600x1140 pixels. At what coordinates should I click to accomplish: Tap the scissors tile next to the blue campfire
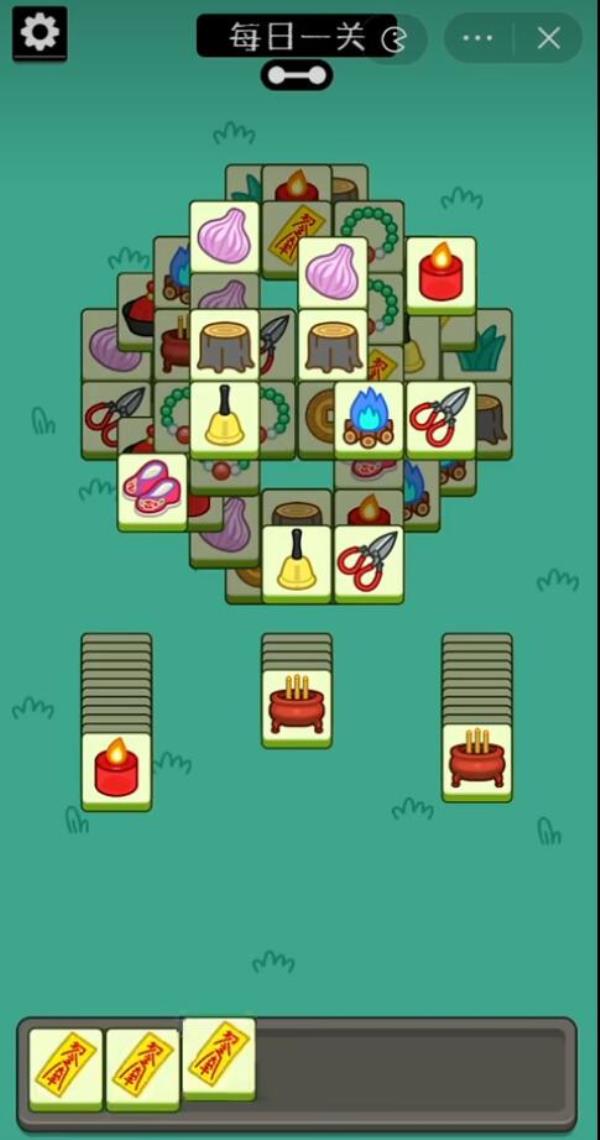point(441,418)
